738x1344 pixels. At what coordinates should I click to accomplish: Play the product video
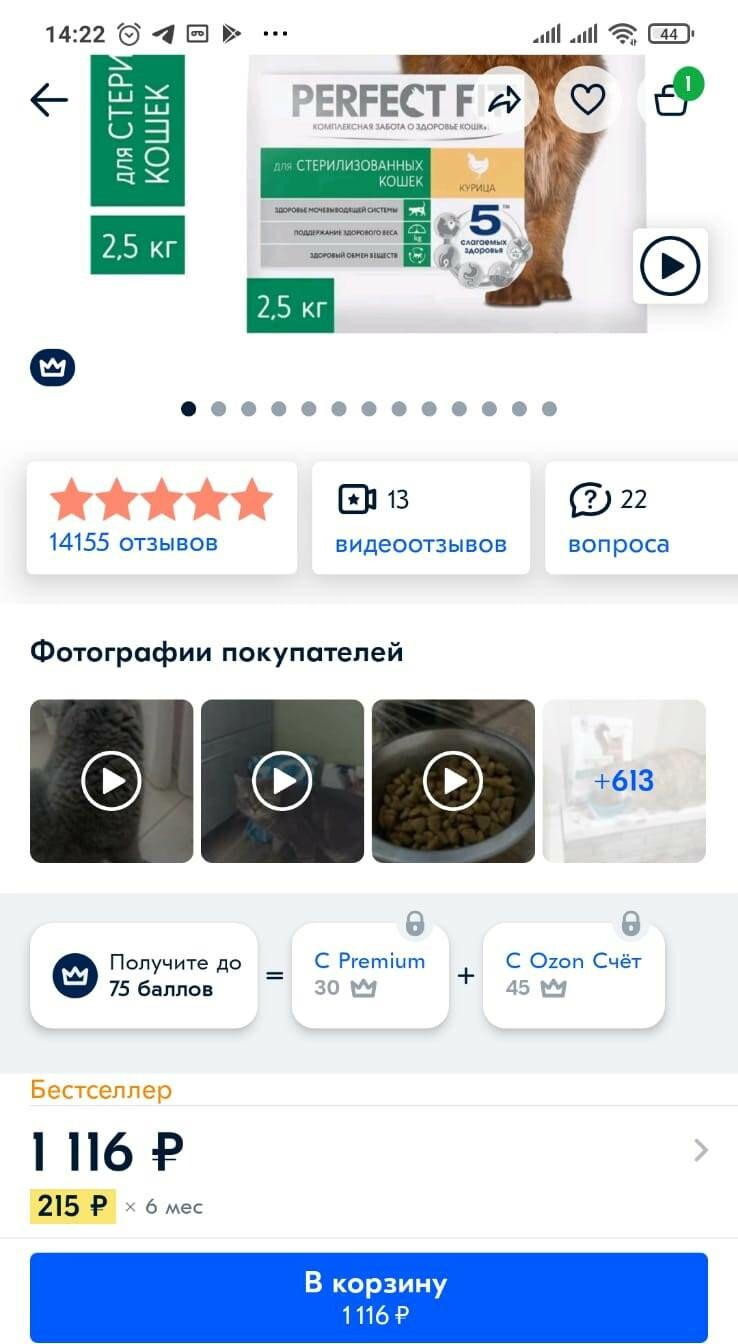click(x=670, y=266)
